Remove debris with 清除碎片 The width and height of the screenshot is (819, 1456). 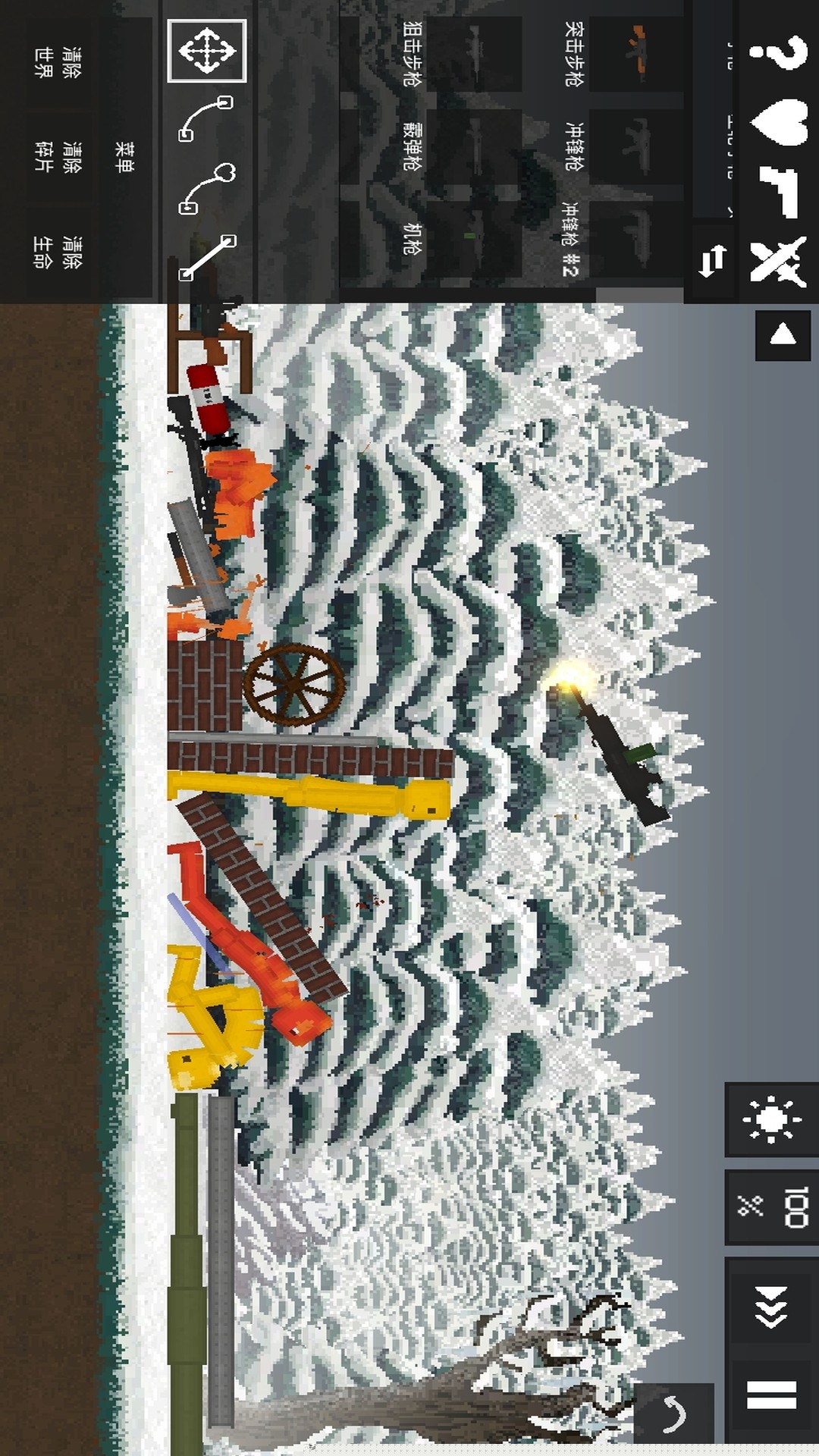(58, 157)
